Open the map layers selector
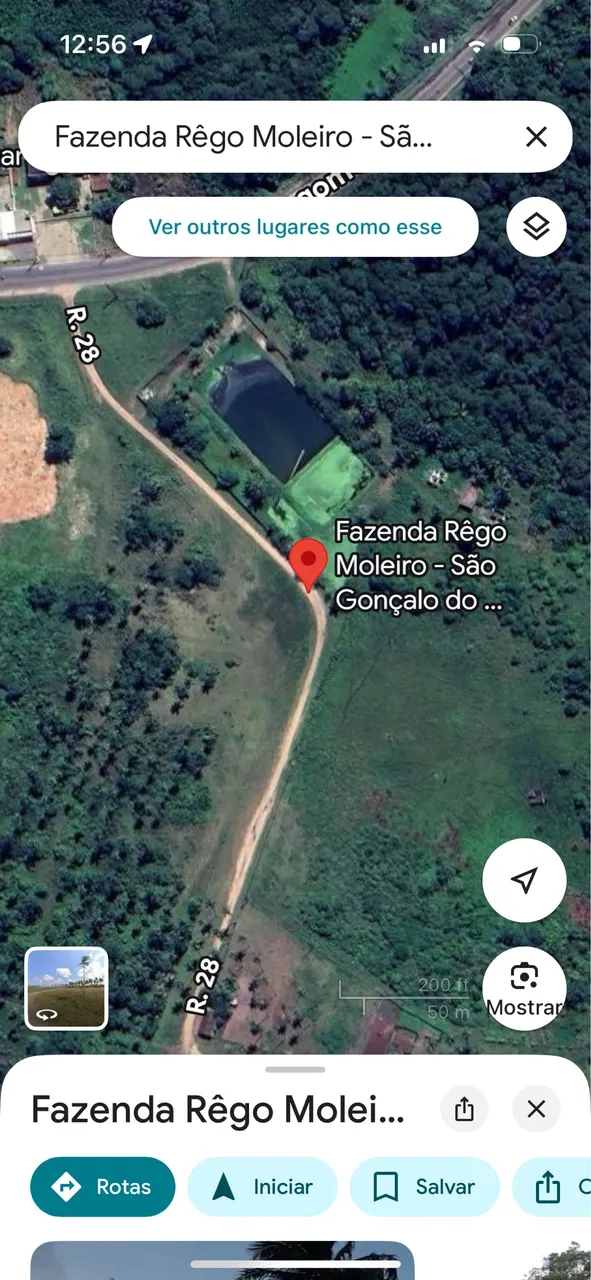Screen dimensions: 591x1280 [537, 227]
